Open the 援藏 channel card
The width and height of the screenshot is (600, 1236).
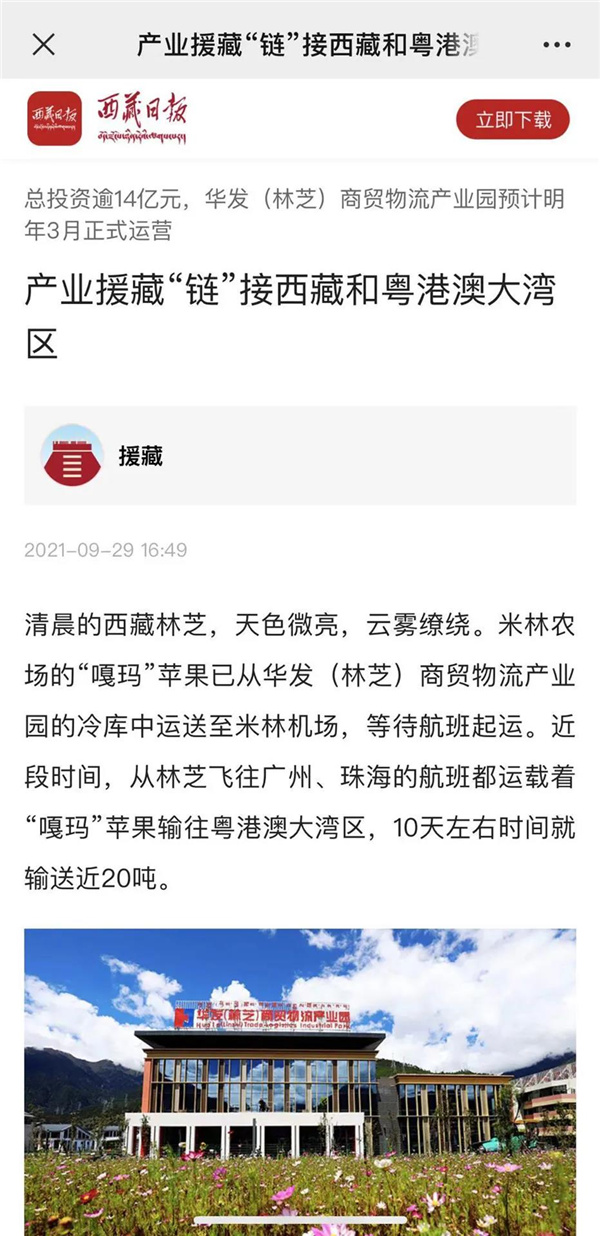299,456
